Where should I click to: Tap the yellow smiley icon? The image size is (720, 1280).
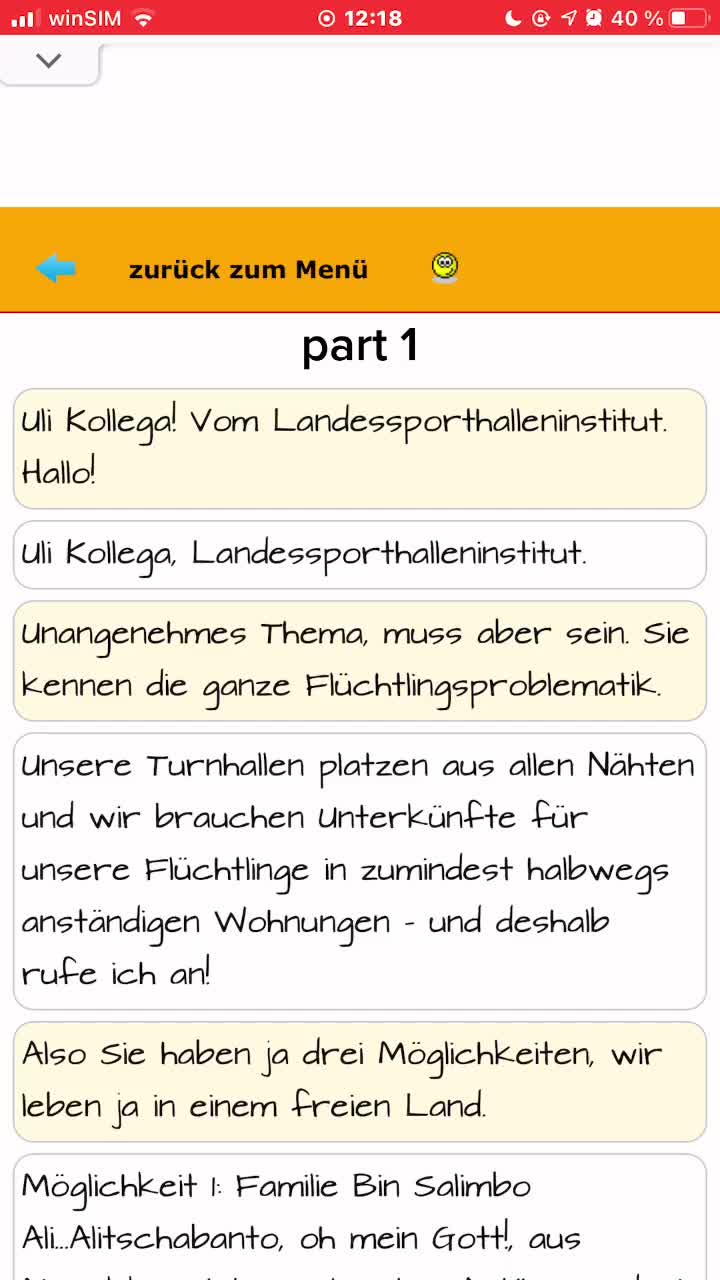tap(445, 267)
